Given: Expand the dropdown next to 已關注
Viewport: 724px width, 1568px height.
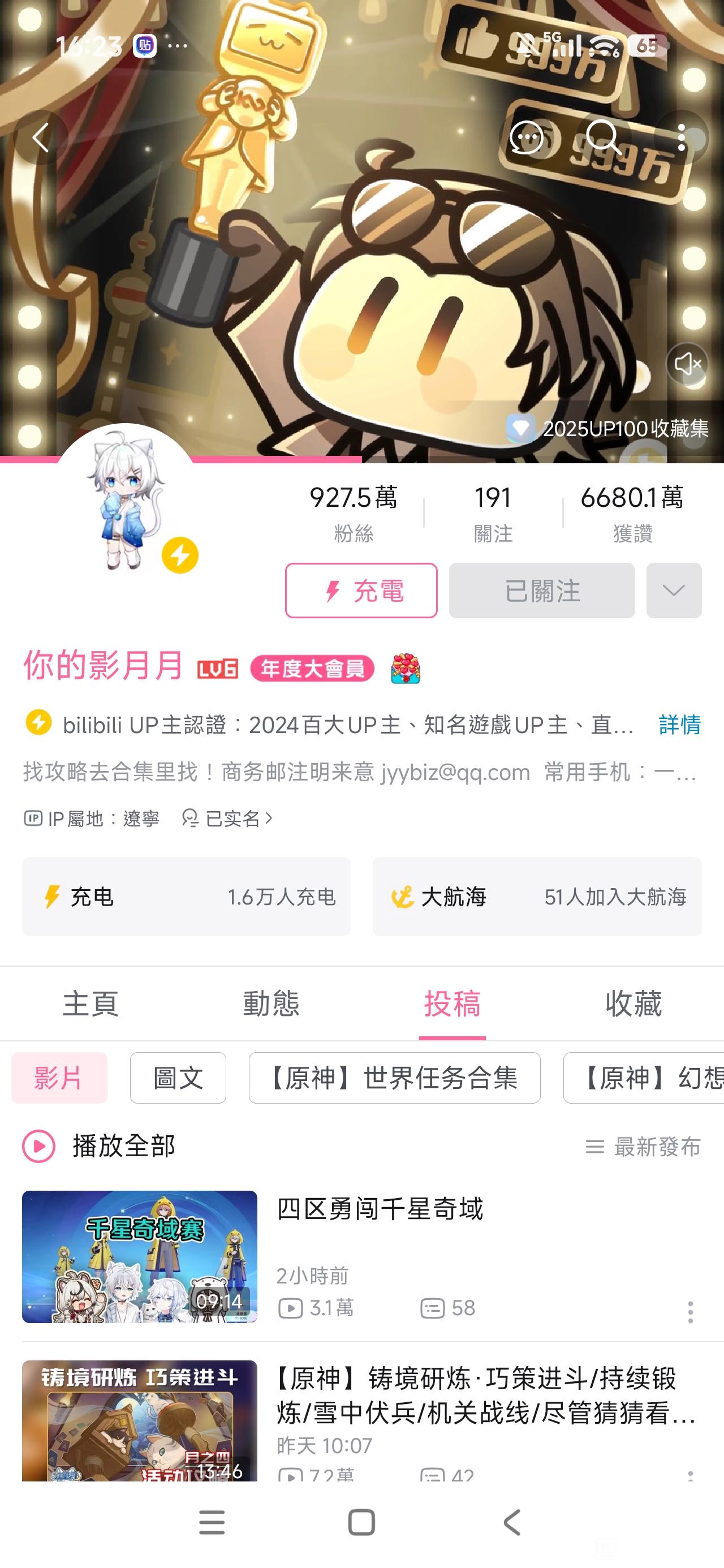Looking at the screenshot, I should 674,591.
